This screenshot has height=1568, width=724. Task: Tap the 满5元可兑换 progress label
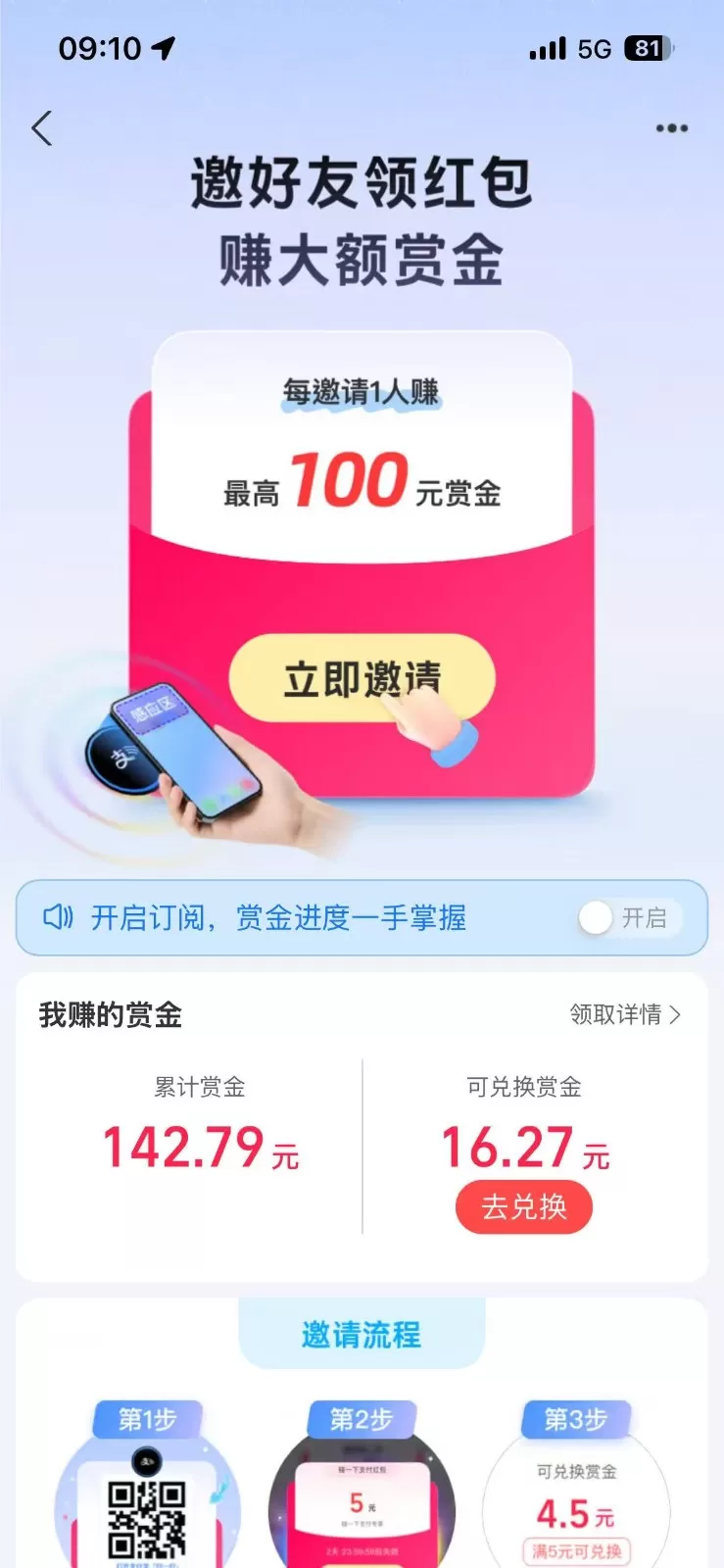click(x=576, y=1550)
